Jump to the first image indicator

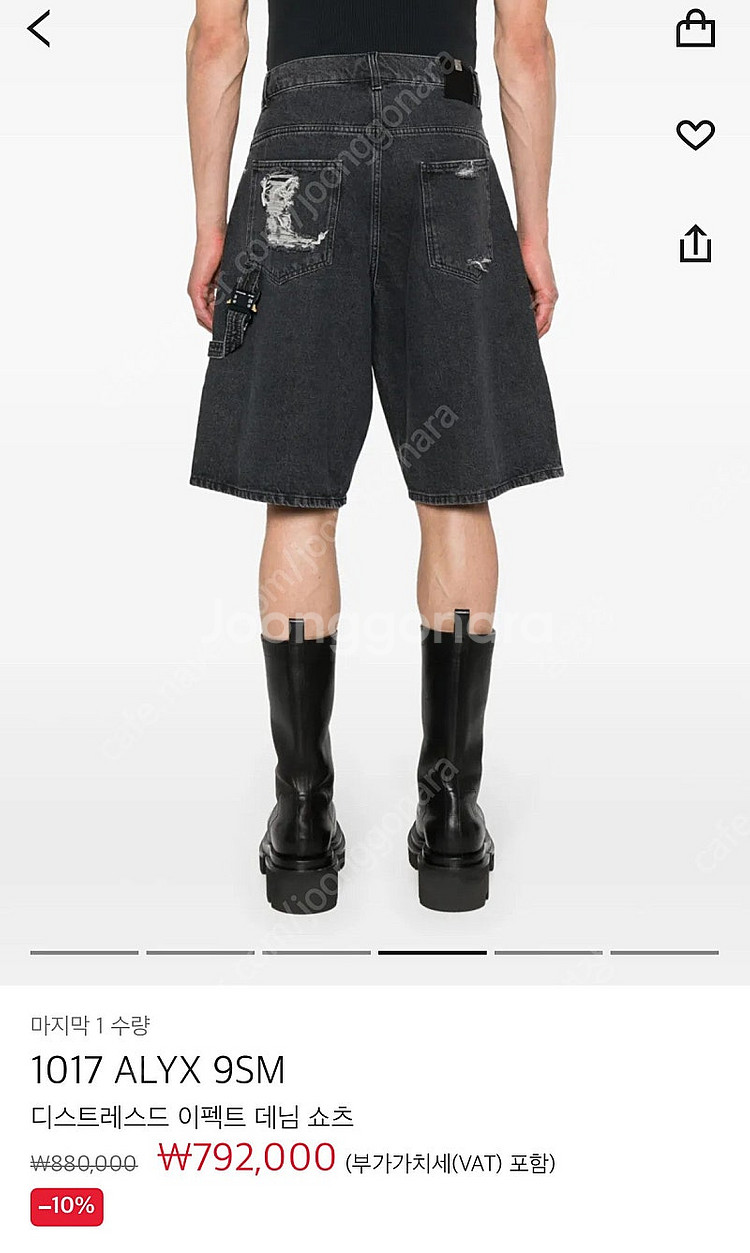coord(84,953)
